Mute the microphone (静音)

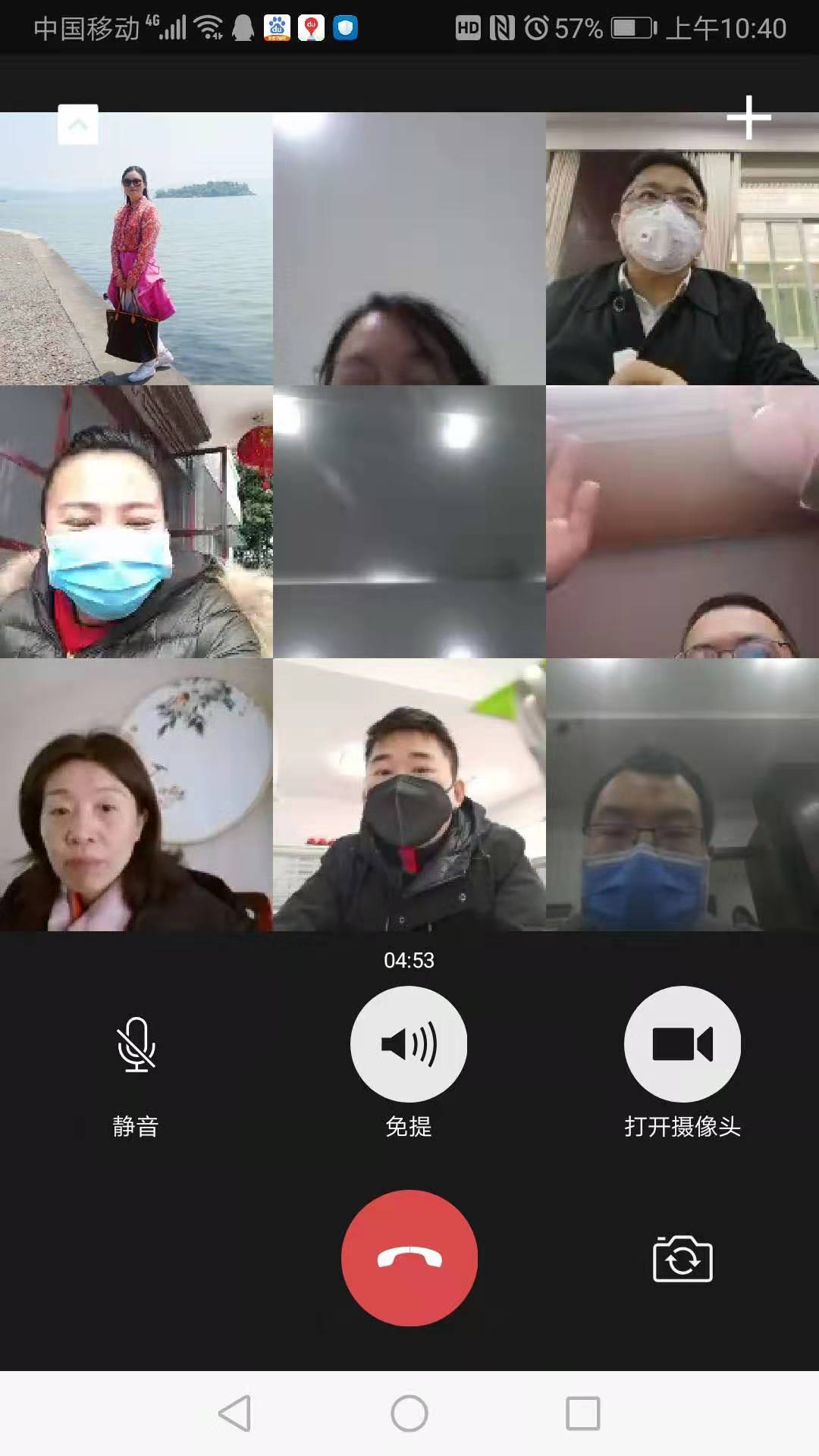click(x=136, y=1045)
